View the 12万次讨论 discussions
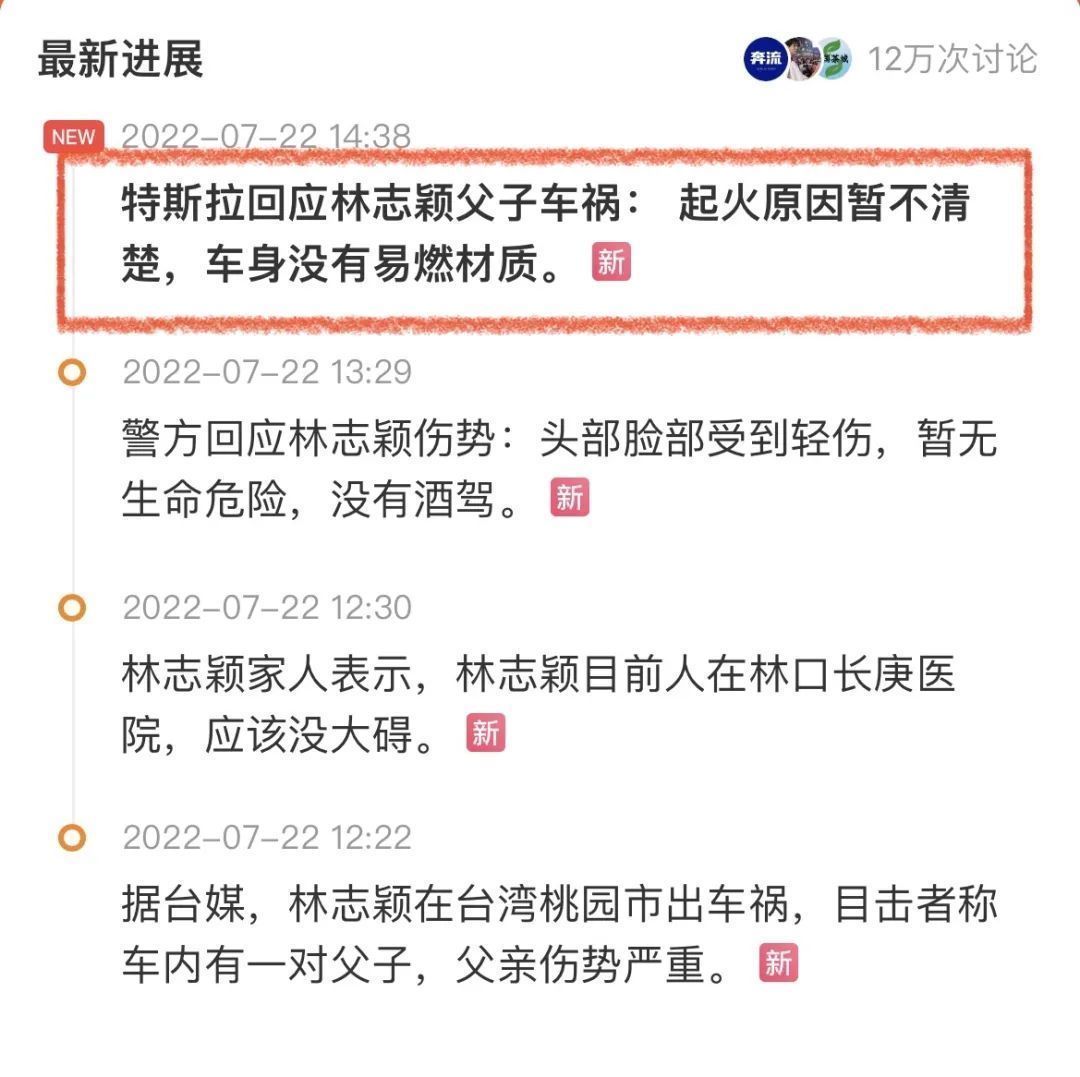Image resolution: width=1080 pixels, height=1077 pixels. [951, 59]
